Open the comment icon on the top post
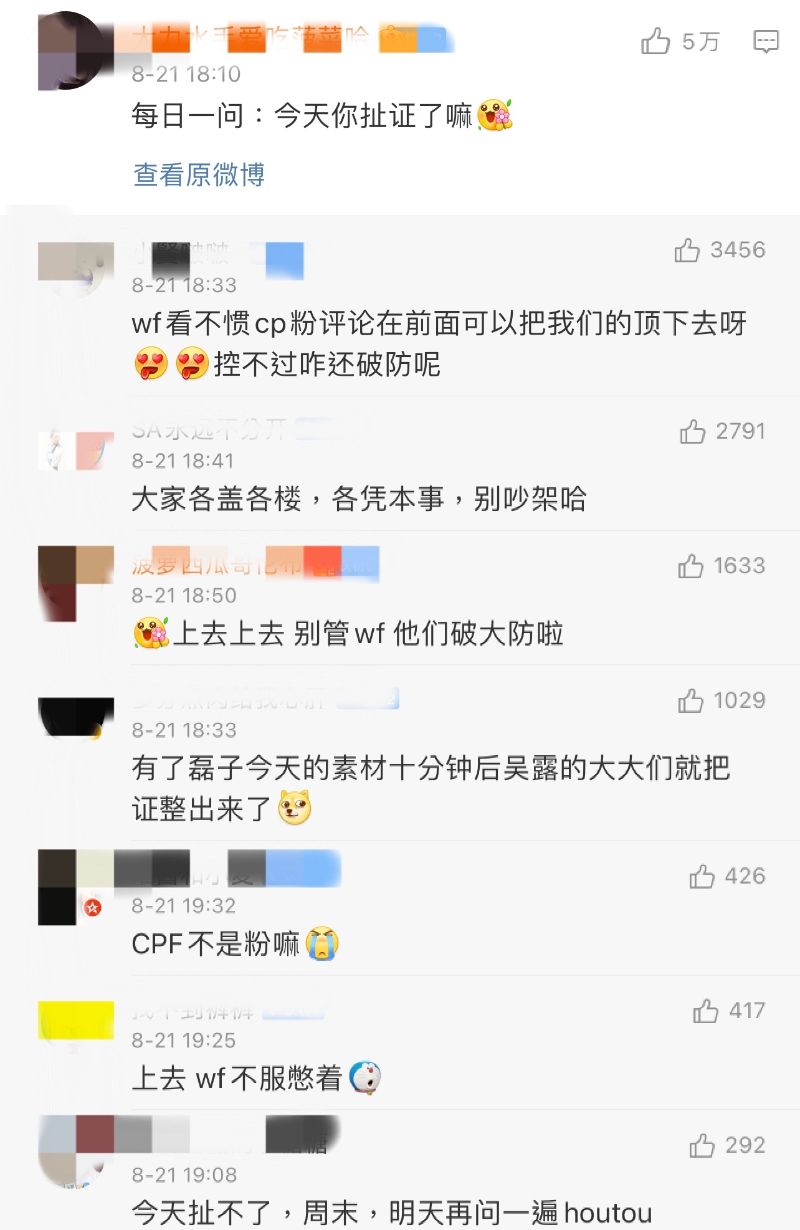The width and height of the screenshot is (800, 1230). pyautogui.click(x=766, y=41)
